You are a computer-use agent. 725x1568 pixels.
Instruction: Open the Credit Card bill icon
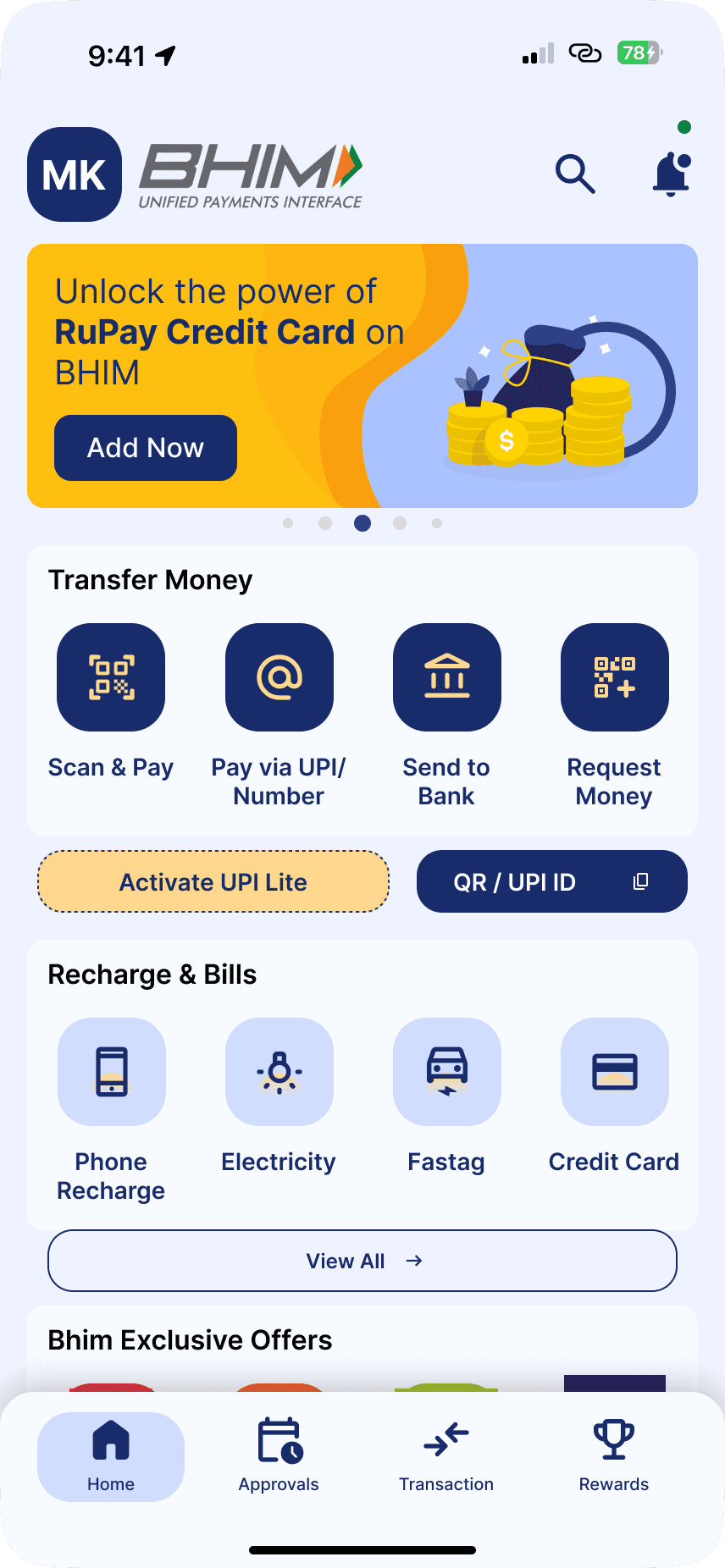(614, 1072)
